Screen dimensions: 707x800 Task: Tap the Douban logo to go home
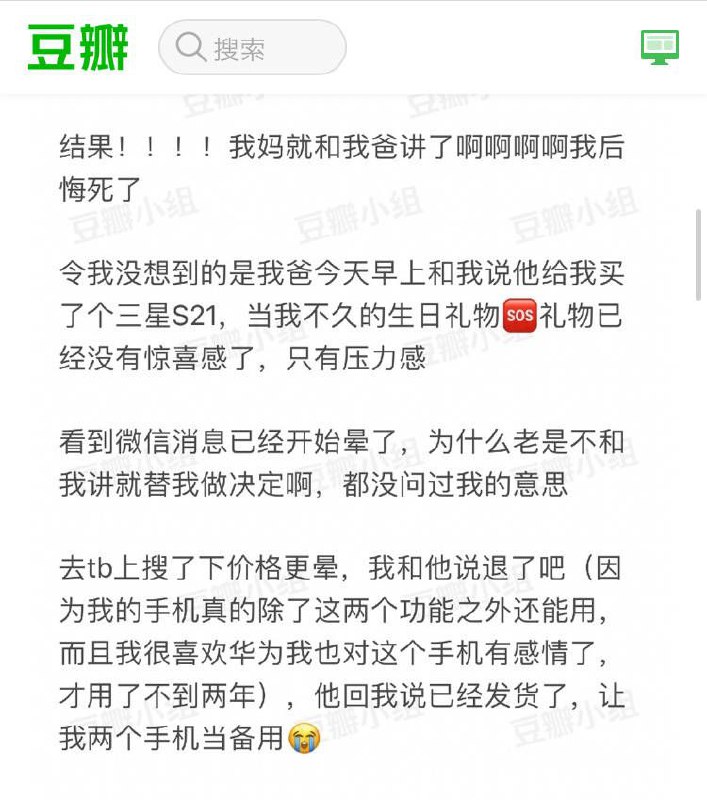click(x=78, y=47)
